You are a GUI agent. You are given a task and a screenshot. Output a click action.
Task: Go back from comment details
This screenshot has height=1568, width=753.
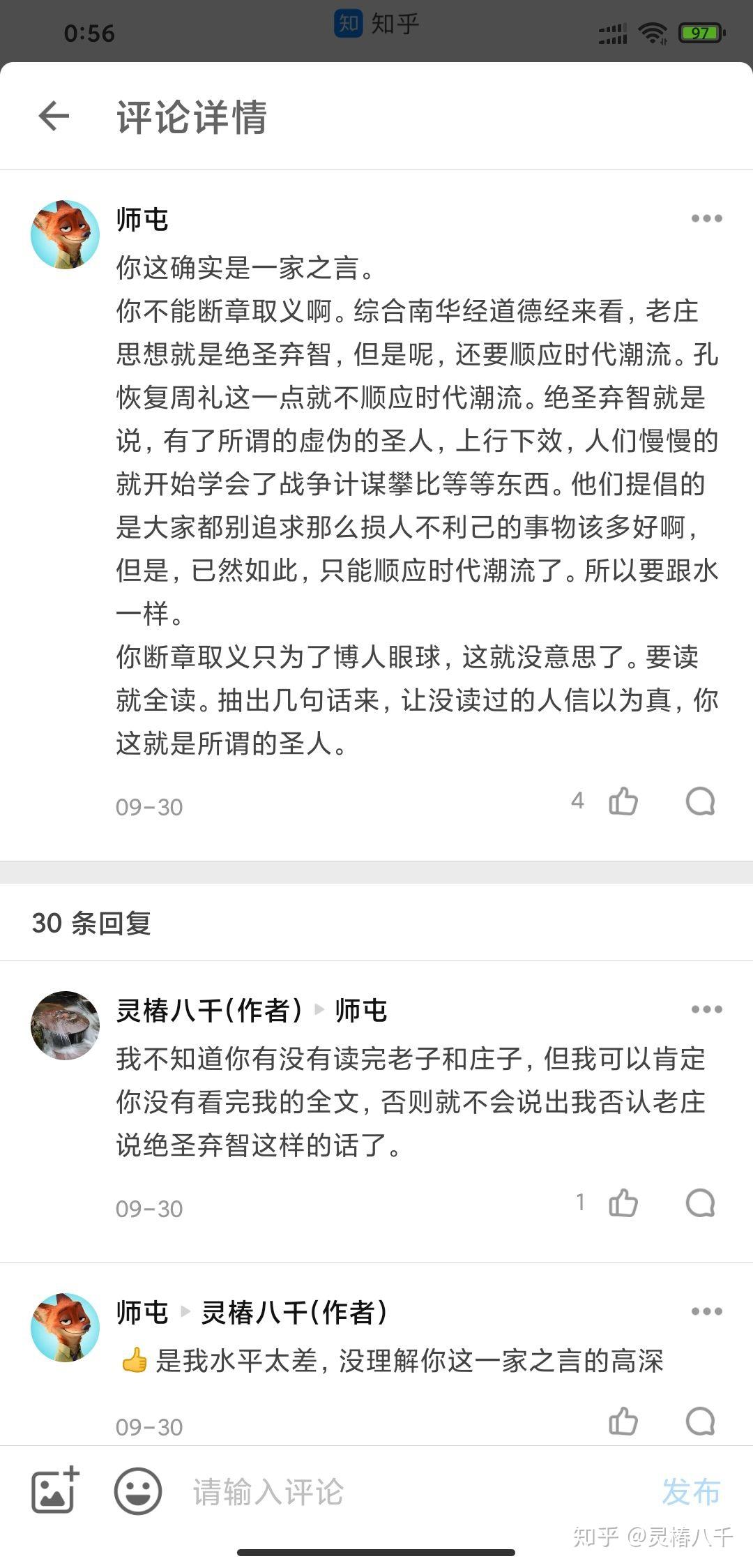click(54, 116)
